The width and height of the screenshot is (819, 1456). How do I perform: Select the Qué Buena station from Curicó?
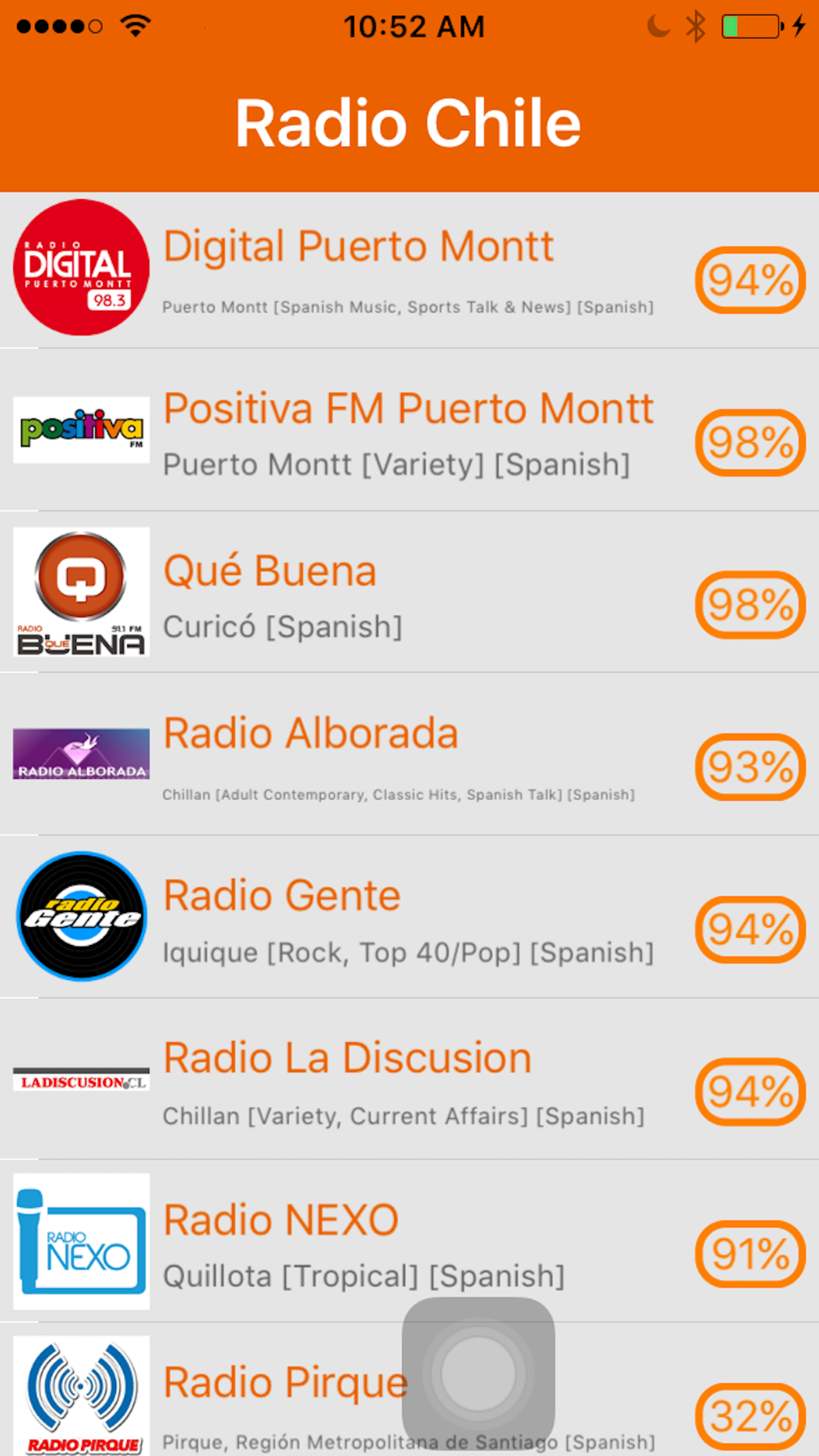click(409, 592)
